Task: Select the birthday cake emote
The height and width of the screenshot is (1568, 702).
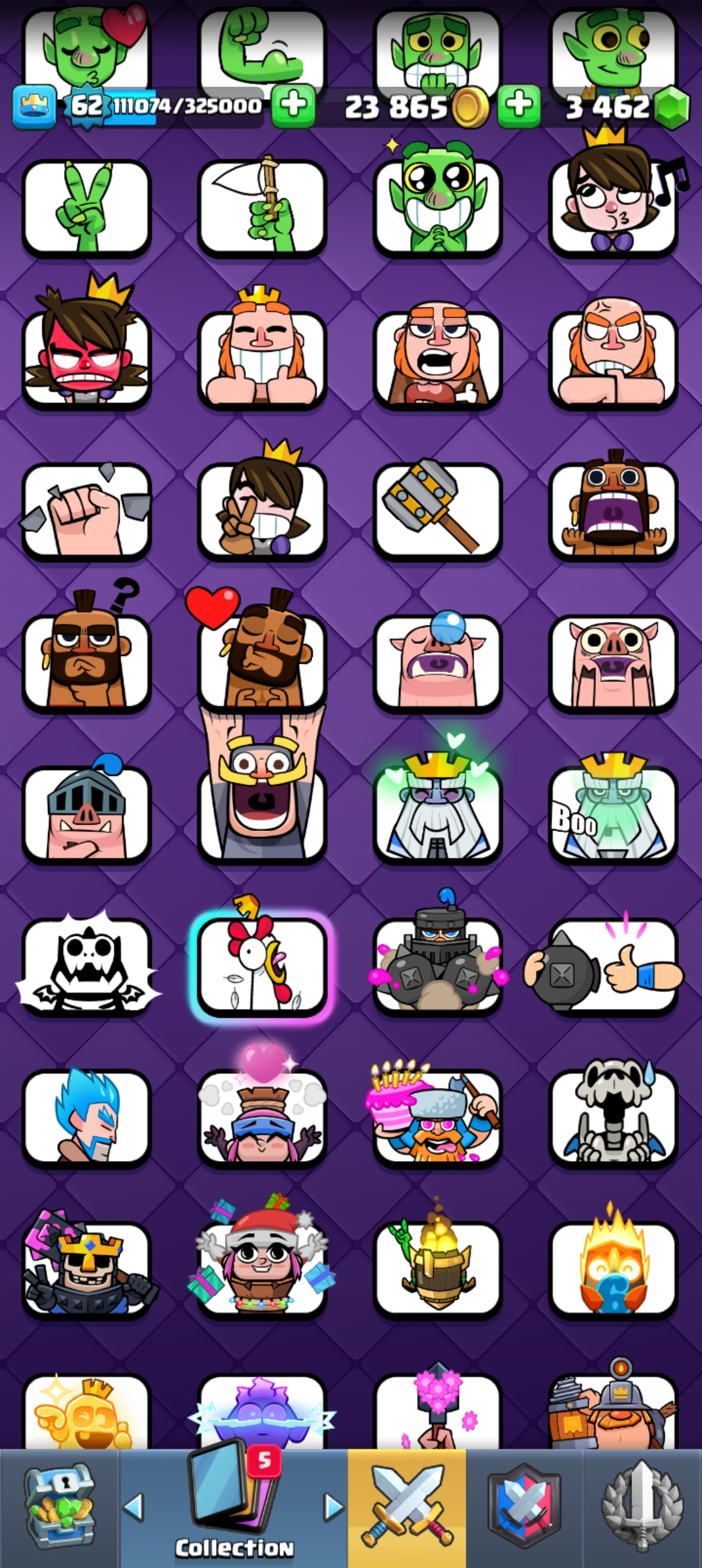Action: (x=437, y=1118)
